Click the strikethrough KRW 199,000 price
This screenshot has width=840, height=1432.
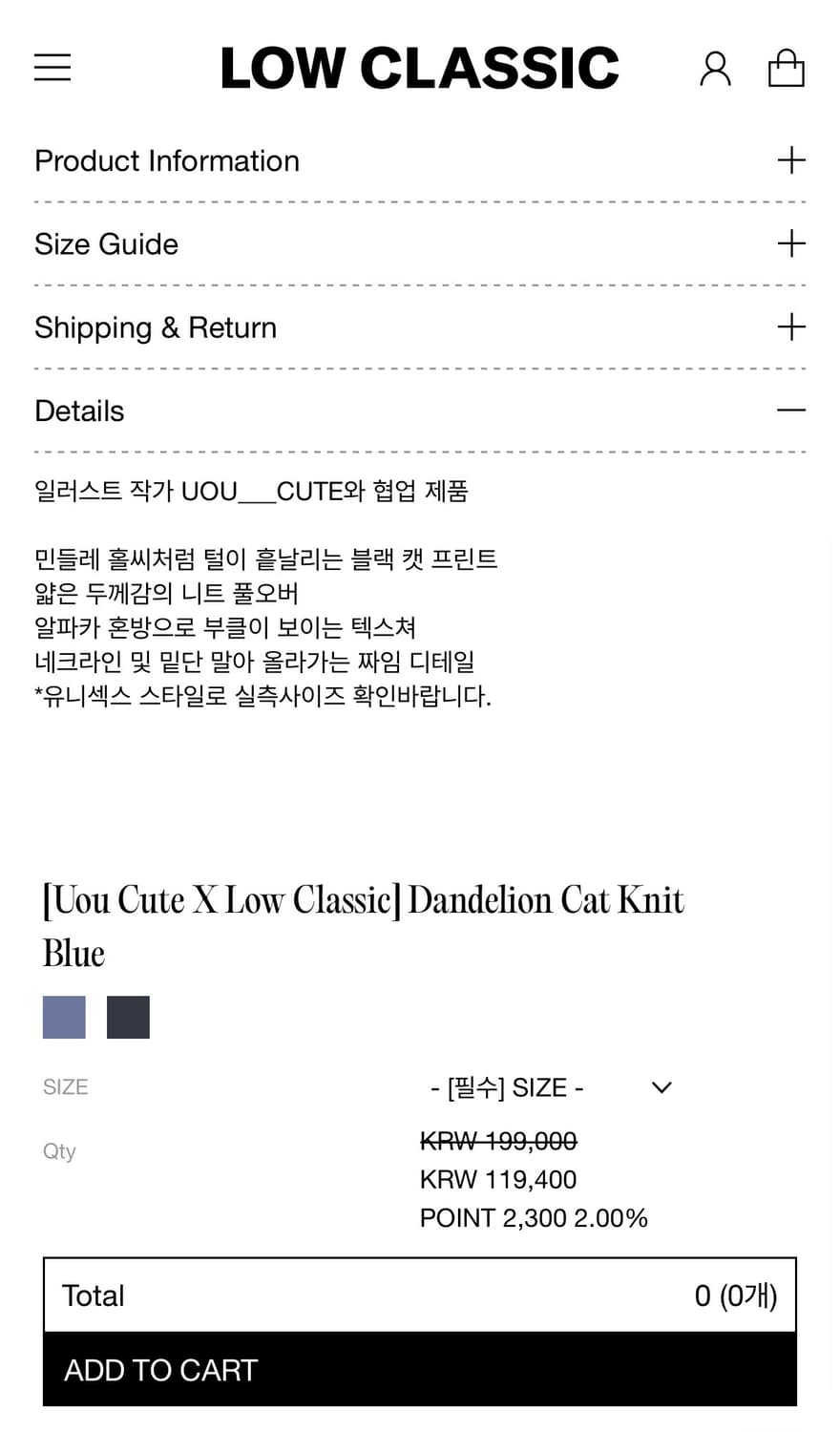[x=497, y=1141]
